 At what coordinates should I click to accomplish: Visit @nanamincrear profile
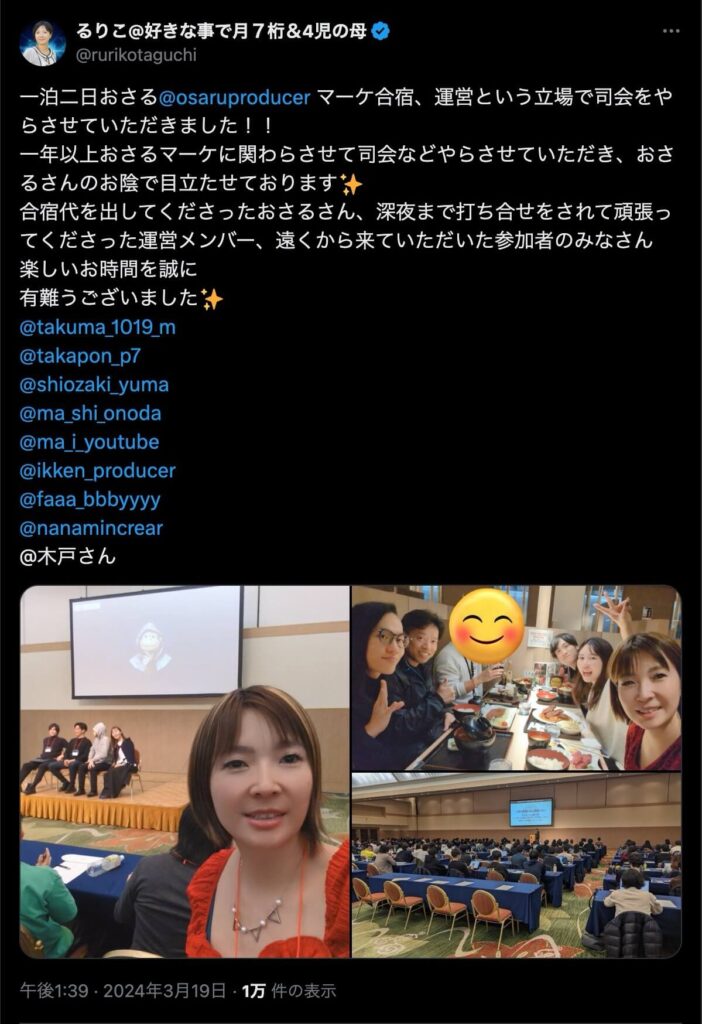pos(91,528)
